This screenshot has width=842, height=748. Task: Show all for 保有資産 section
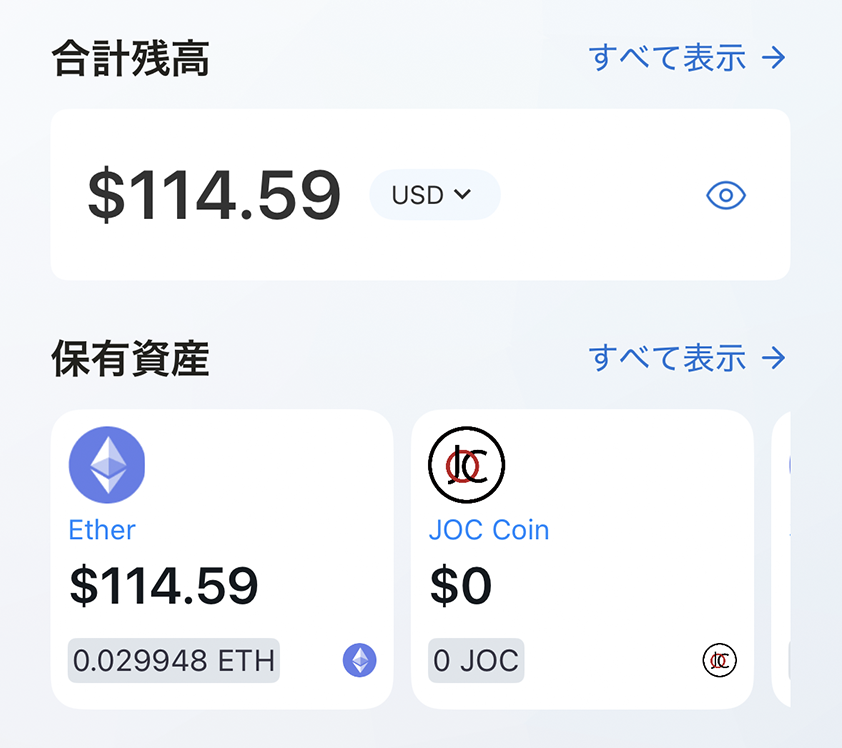pos(687,357)
